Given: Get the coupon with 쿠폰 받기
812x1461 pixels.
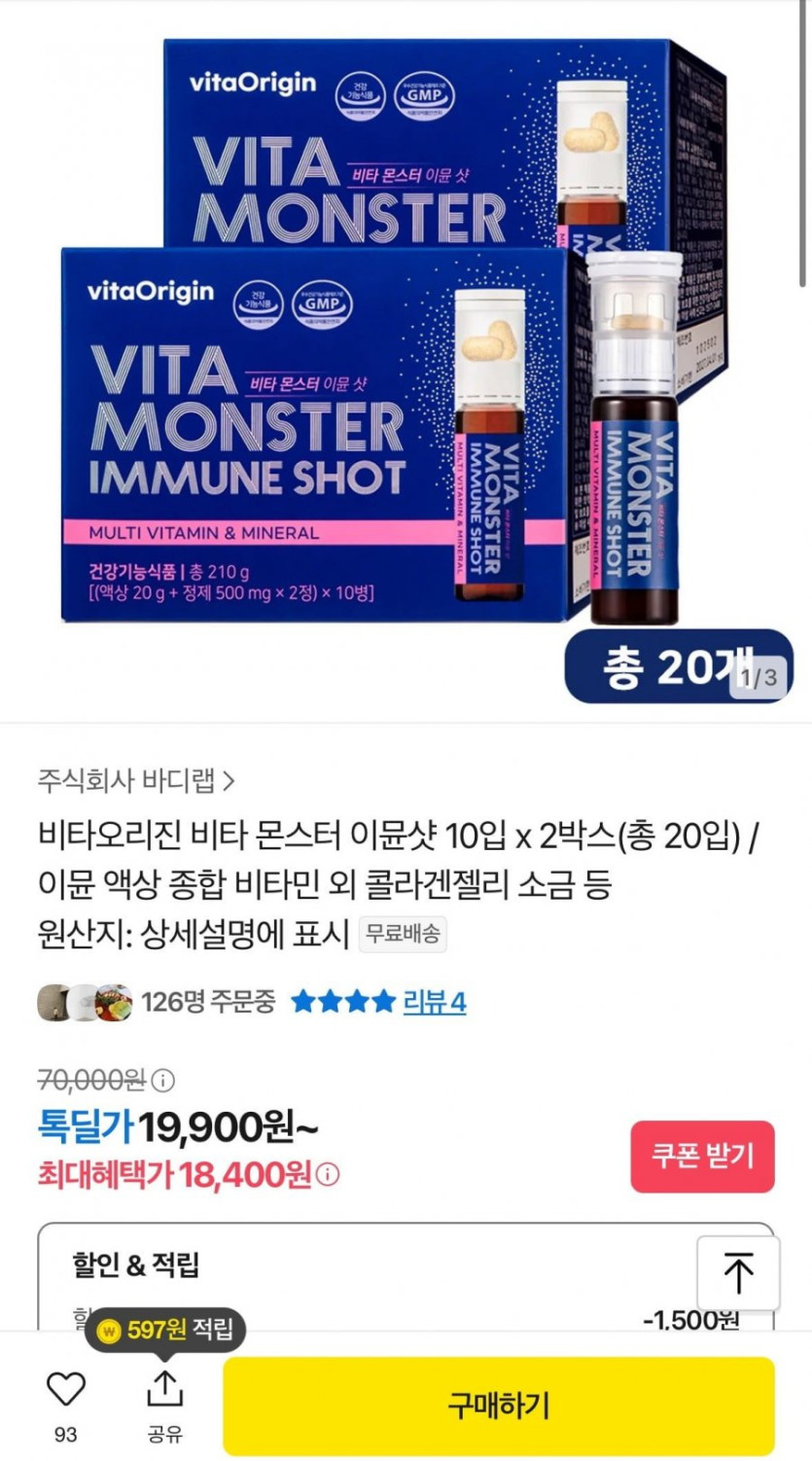Looking at the screenshot, I should click(702, 1157).
